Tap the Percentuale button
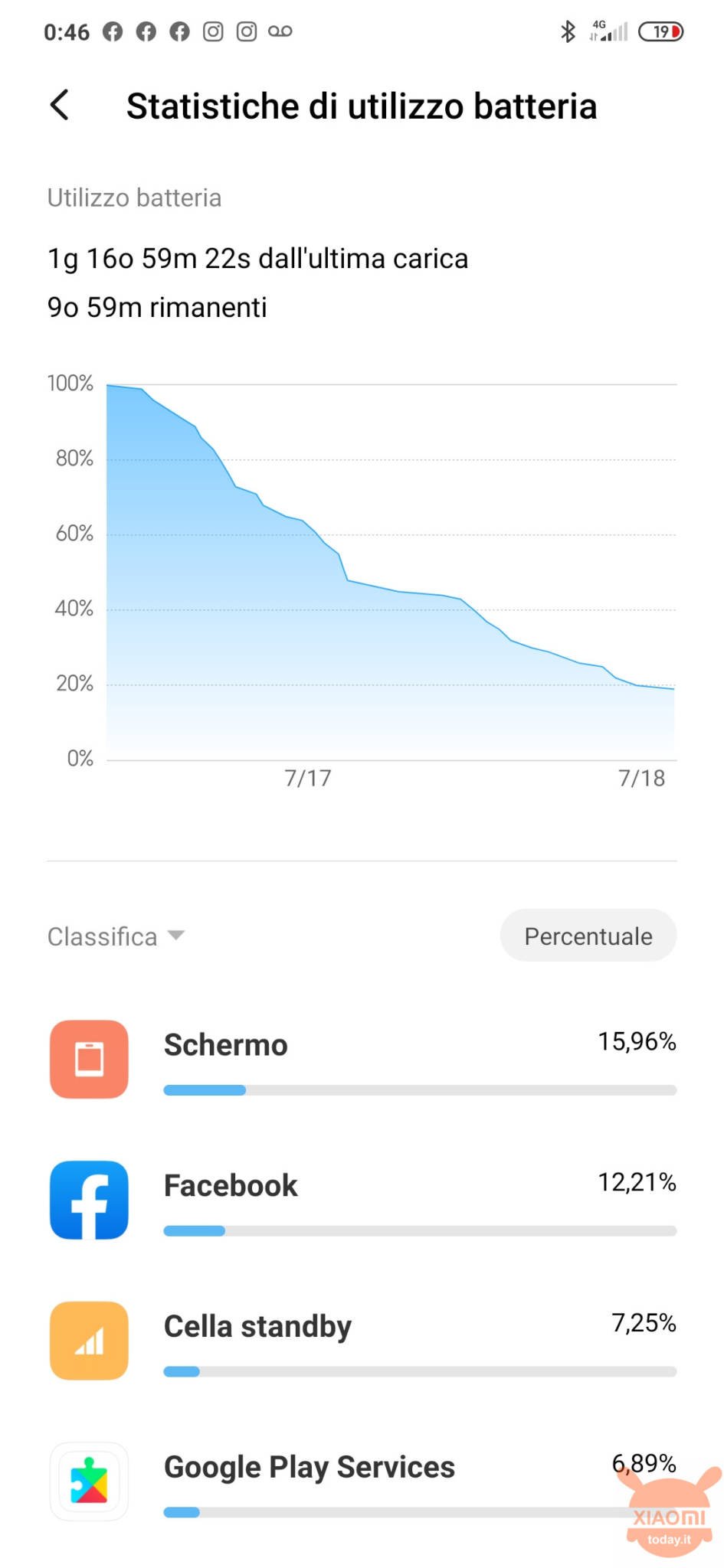 click(x=588, y=936)
